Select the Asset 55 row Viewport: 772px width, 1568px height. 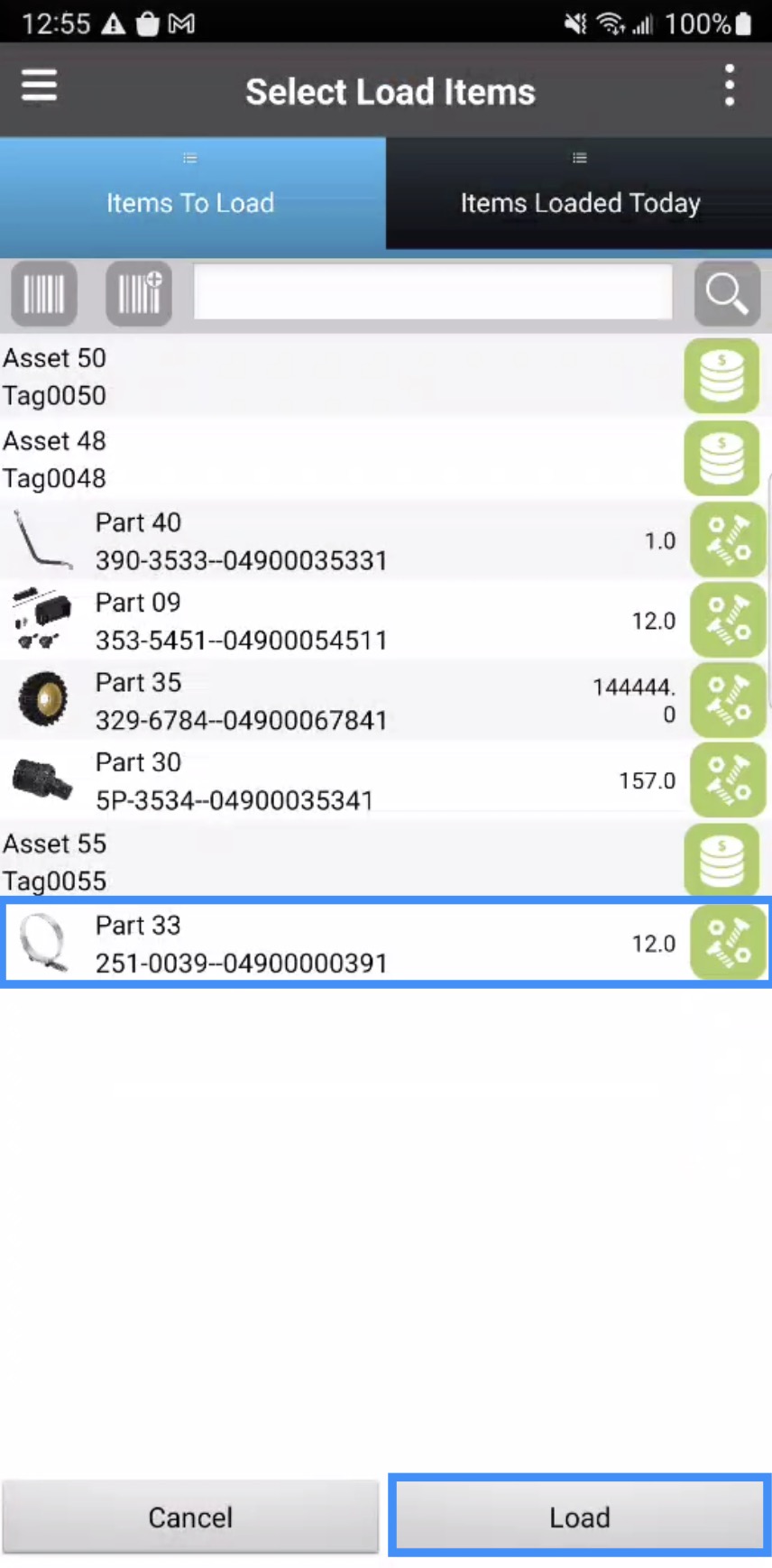334,862
